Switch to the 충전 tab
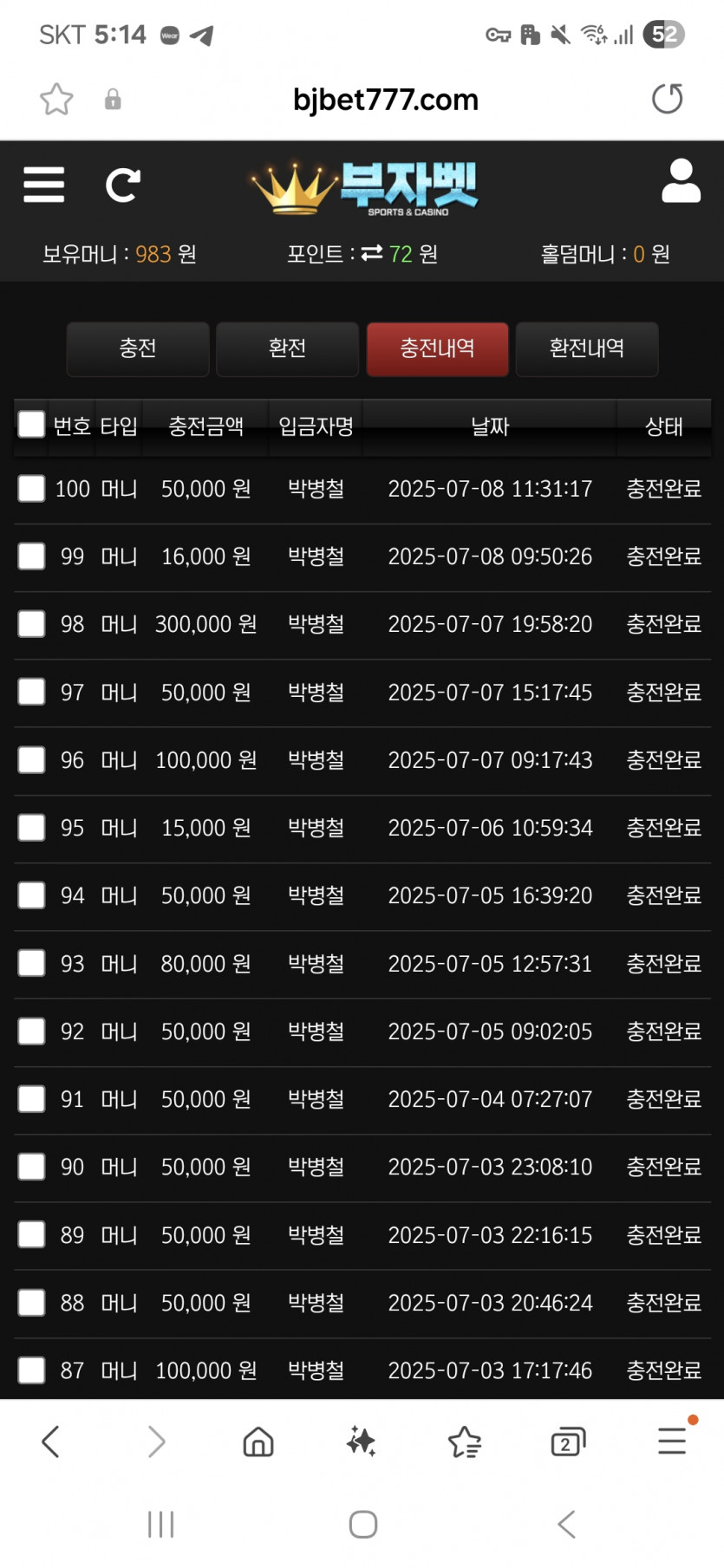724x1568 pixels. point(138,348)
